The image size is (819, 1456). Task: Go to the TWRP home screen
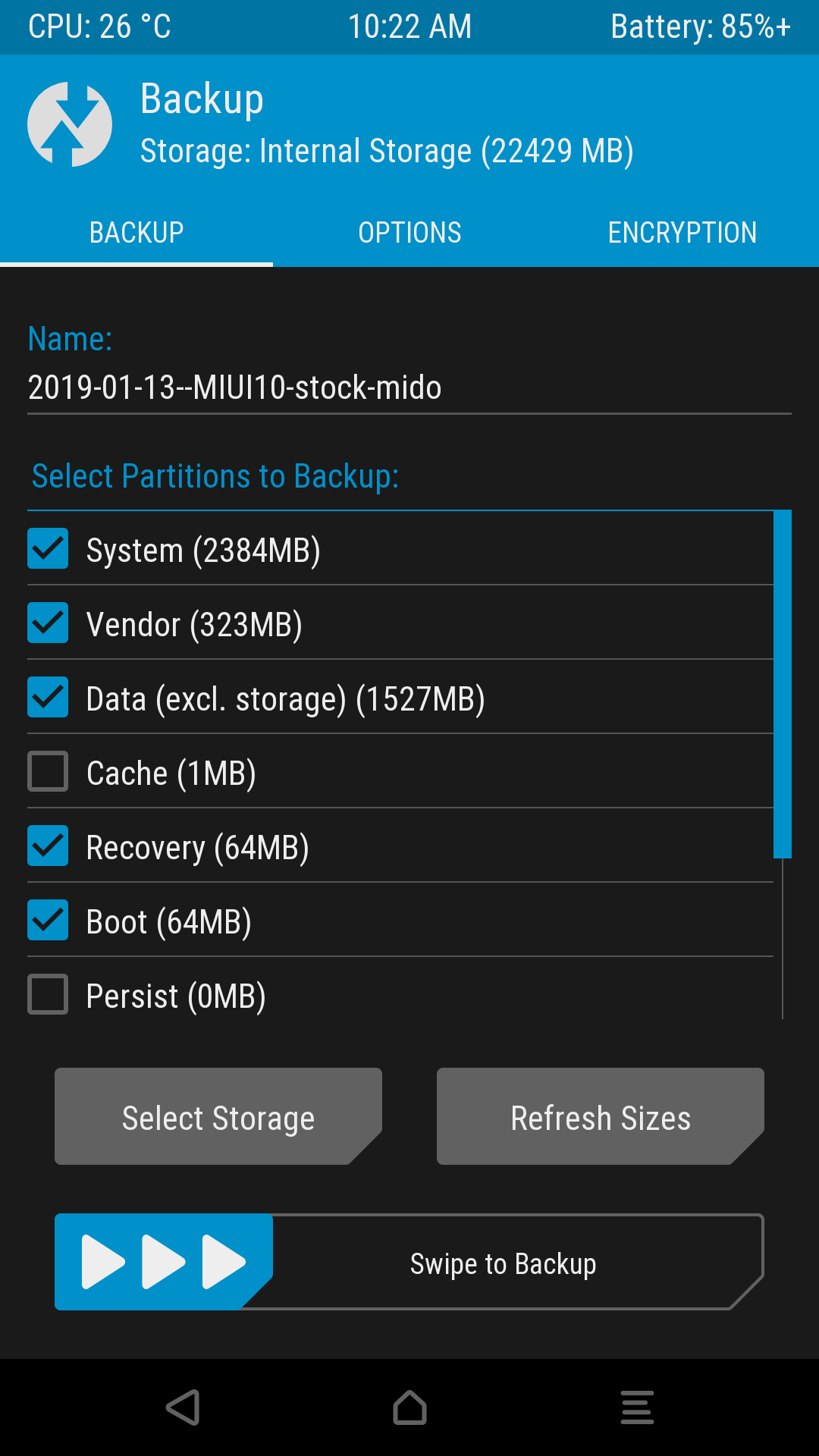(x=409, y=1407)
